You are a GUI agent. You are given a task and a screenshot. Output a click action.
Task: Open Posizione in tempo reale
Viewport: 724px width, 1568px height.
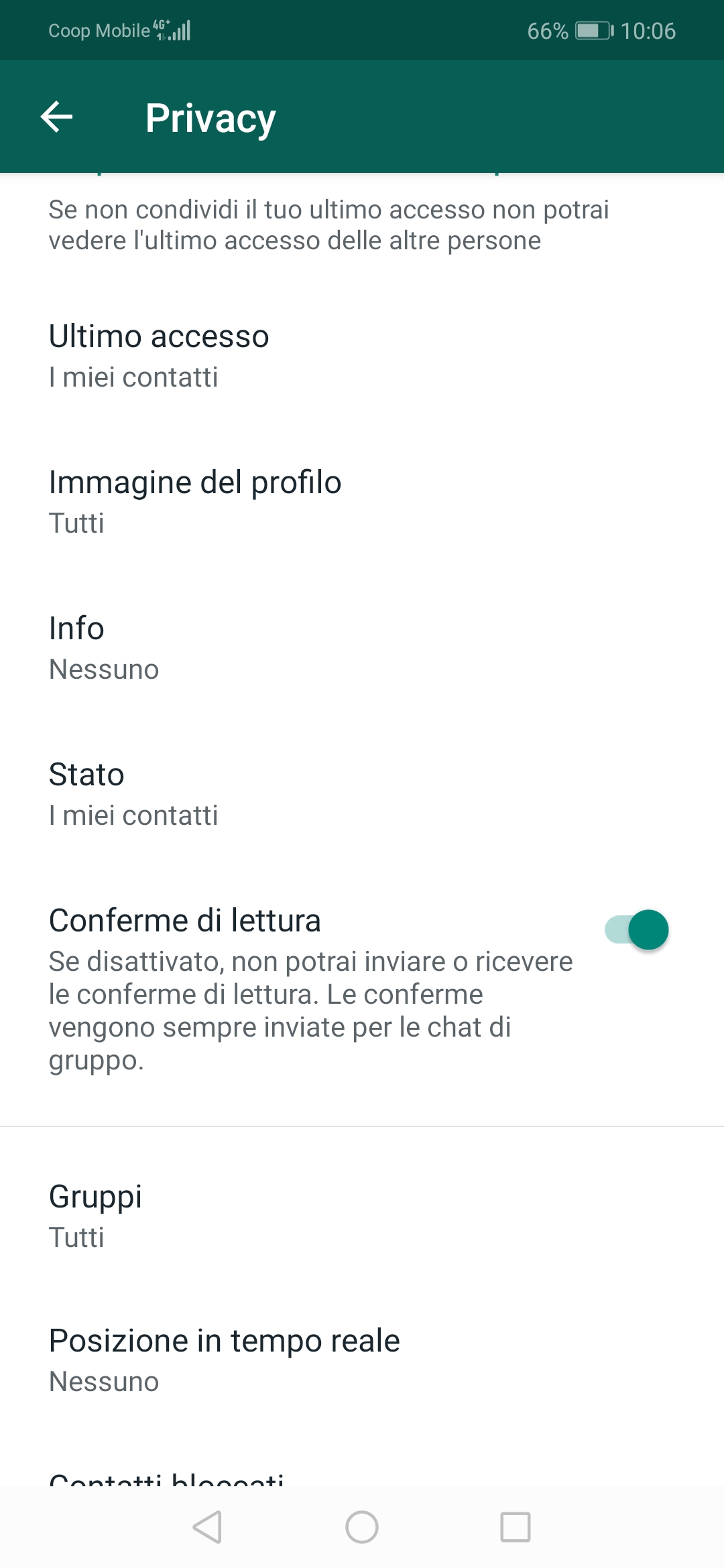tap(224, 1360)
